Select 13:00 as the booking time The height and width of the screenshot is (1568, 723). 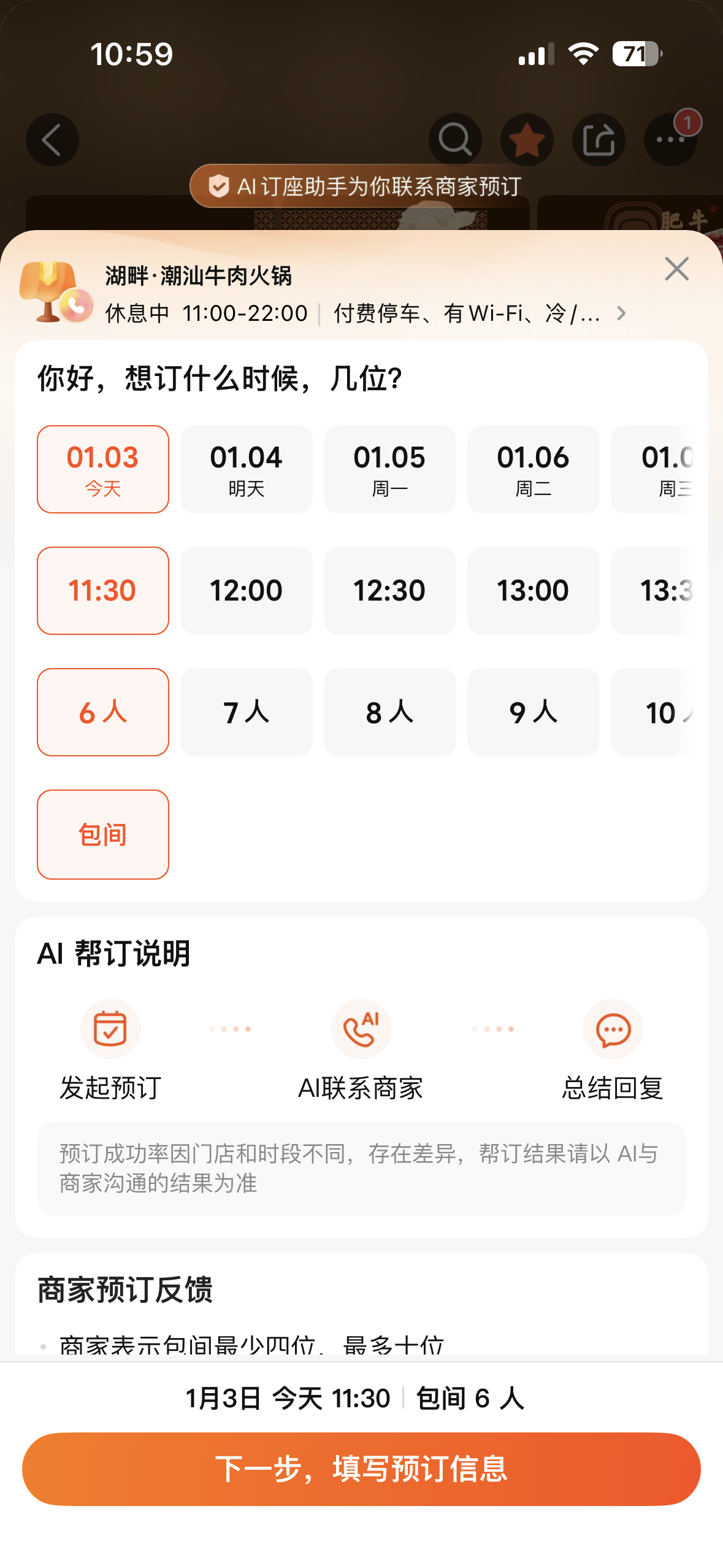[x=533, y=591]
